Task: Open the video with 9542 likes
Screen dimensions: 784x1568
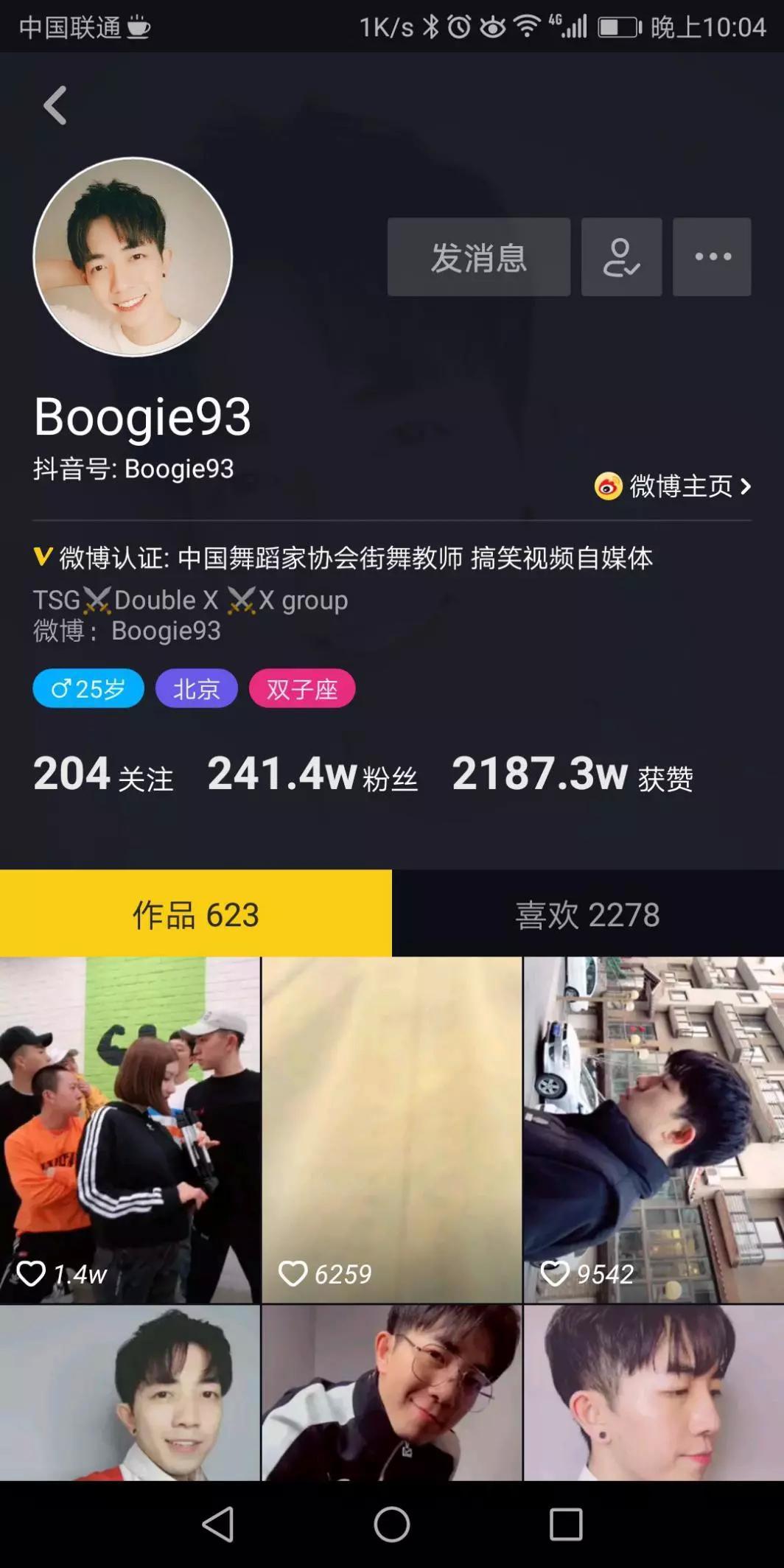Action: [x=654, y=1129]
